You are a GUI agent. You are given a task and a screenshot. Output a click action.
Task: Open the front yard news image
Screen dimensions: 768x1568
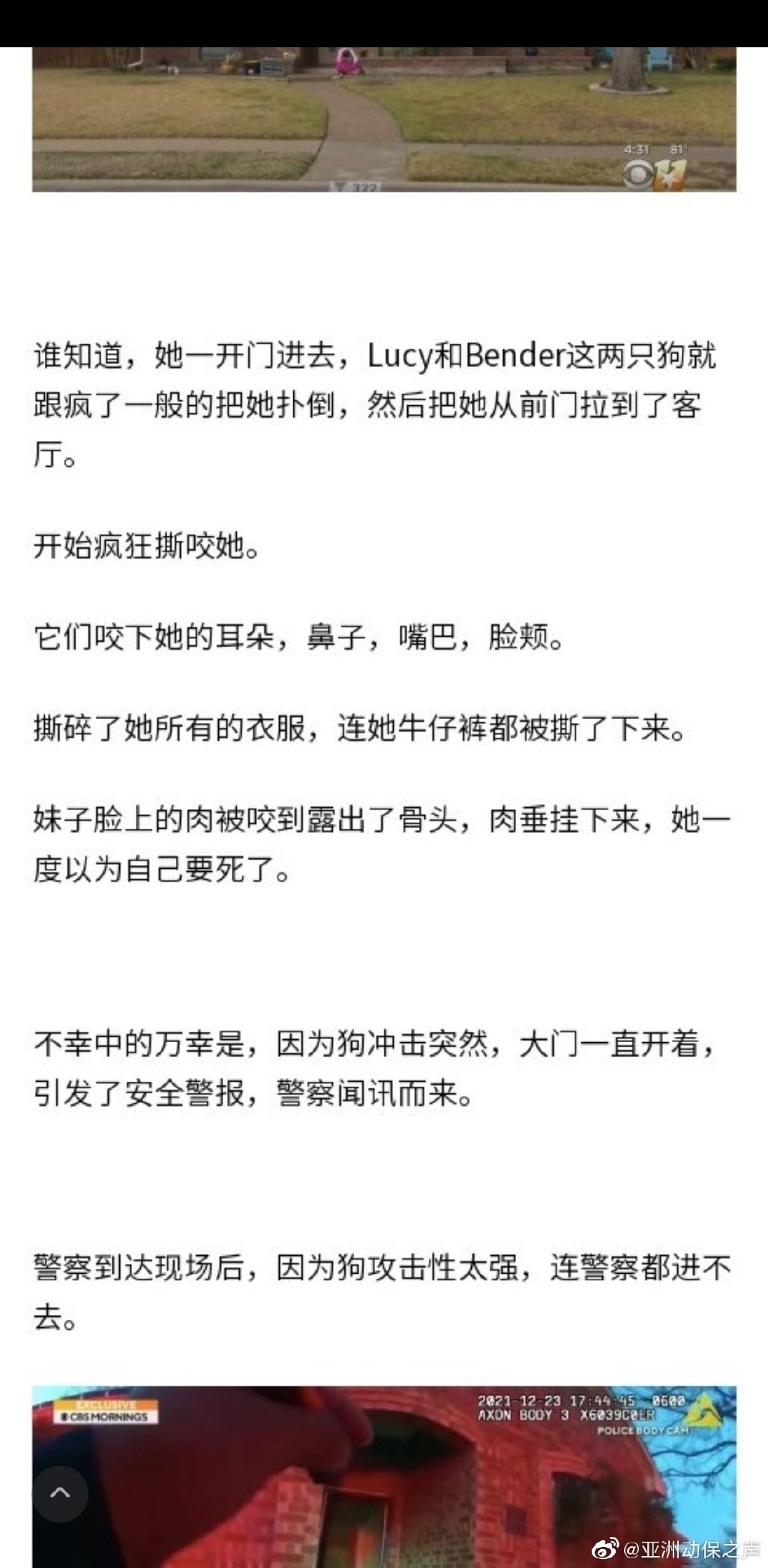(384, 119)
